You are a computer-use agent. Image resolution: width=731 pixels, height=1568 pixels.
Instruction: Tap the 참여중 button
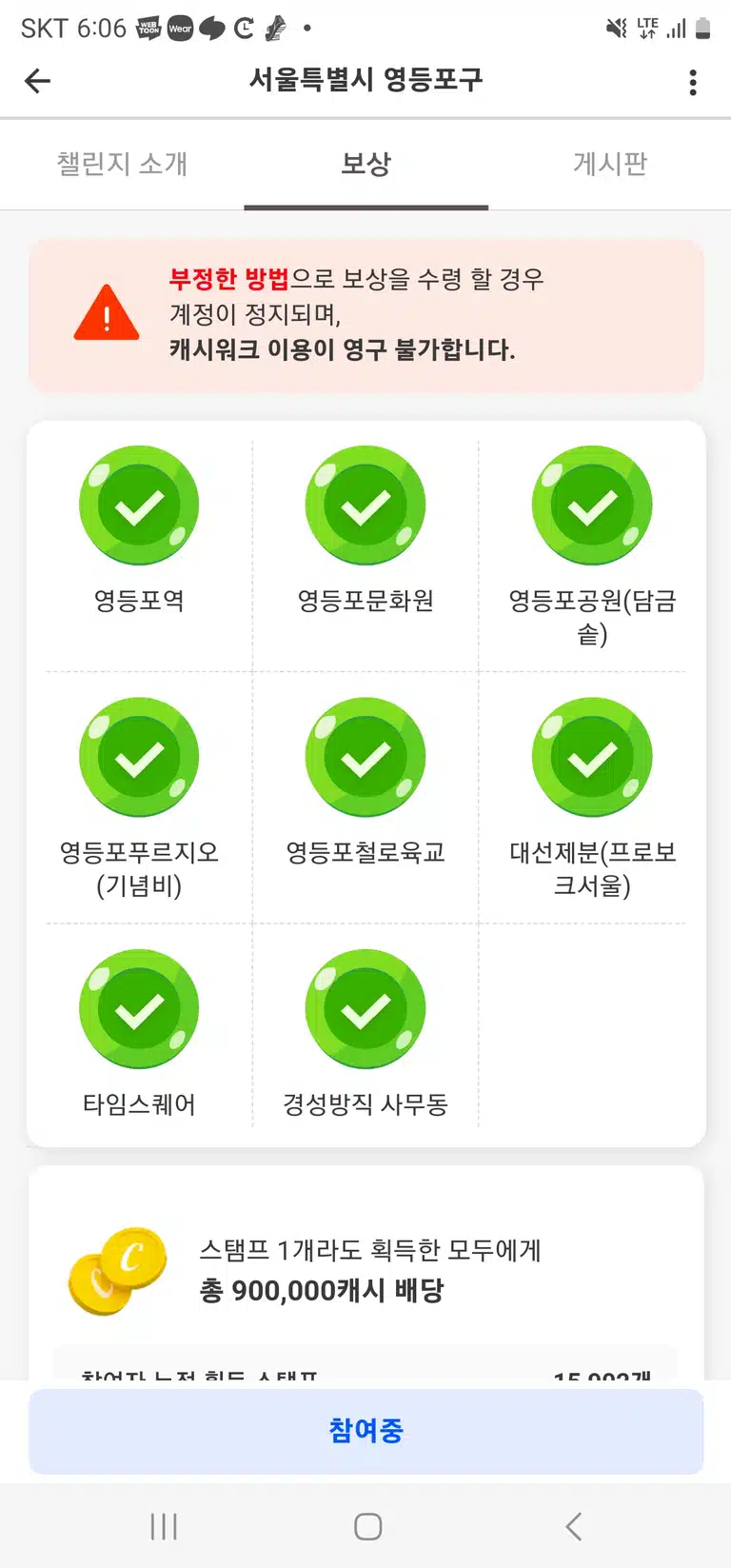point(365,1431)
